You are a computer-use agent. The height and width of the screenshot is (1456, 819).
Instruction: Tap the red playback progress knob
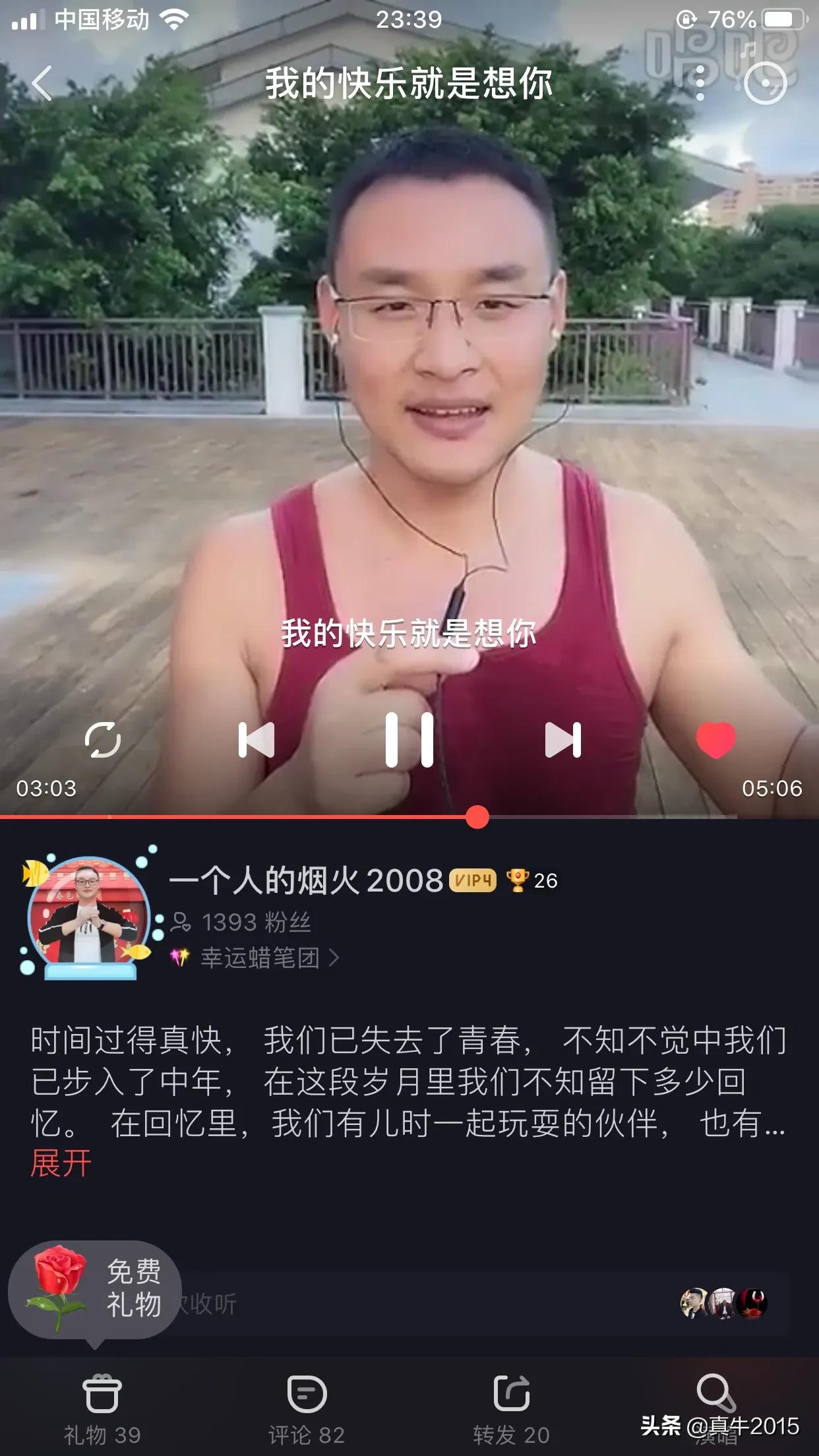477,817
